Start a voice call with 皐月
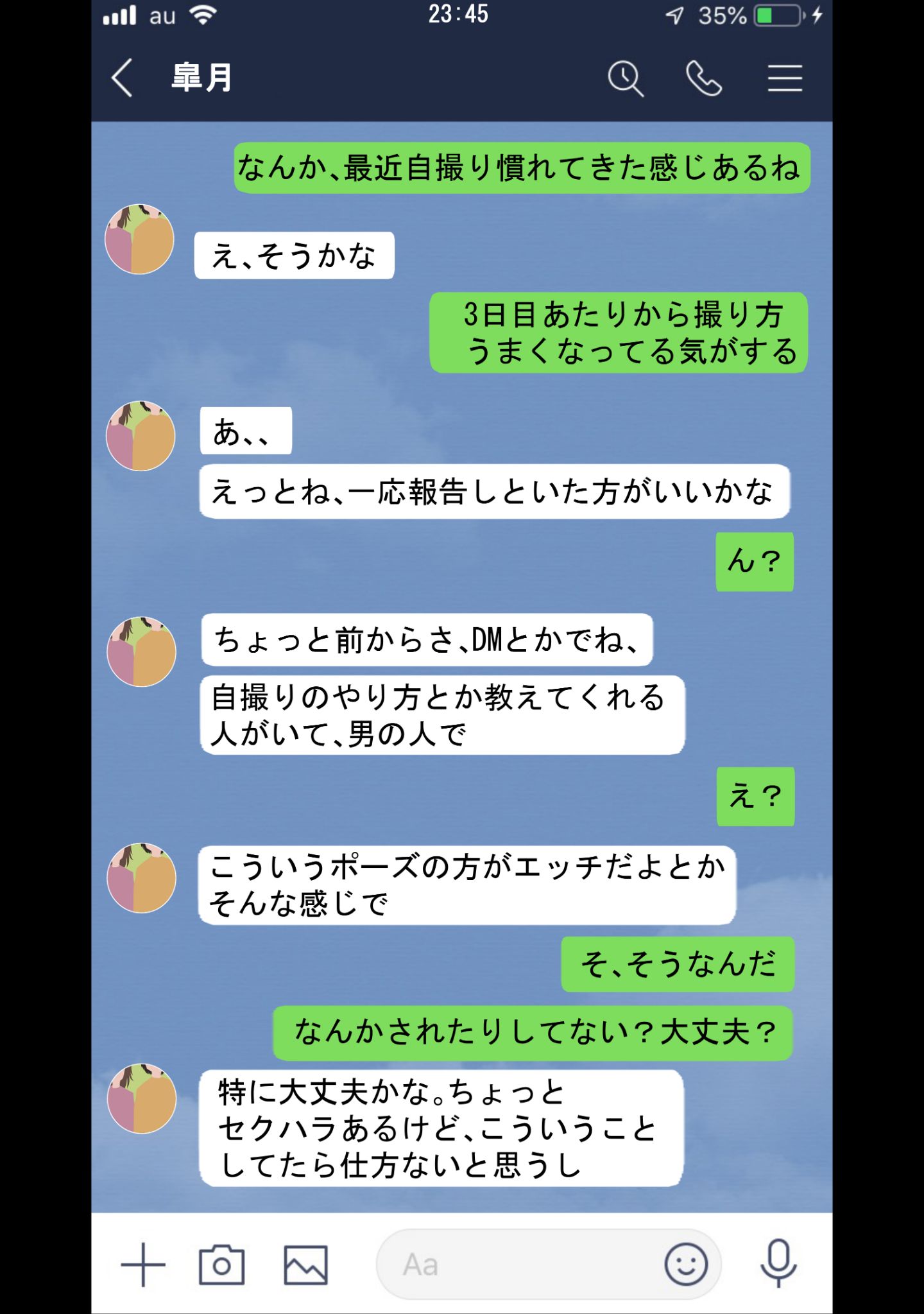Screen dimensions: 924x1314 [703, 78]
